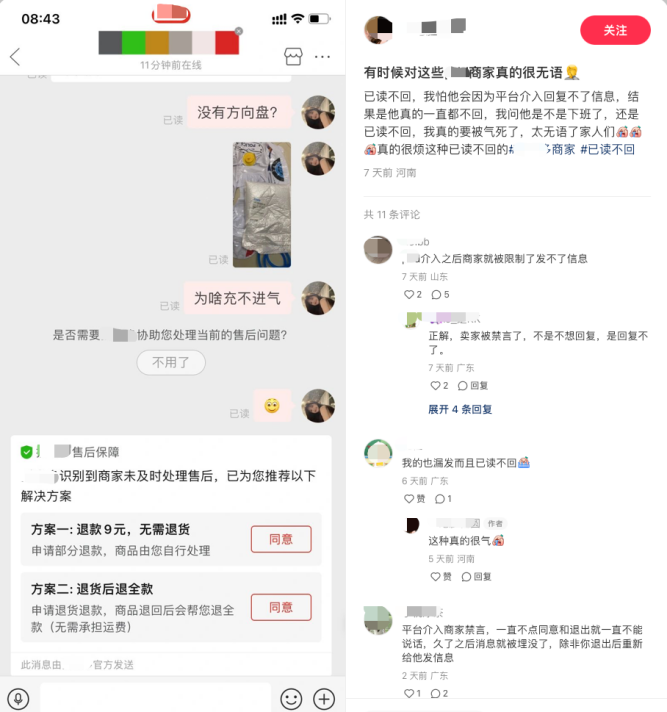The height and width of the screenshot is (712, 667).
Task: Follow the post author with 关注
Action: pyautogui.click(x=615, y=30)
